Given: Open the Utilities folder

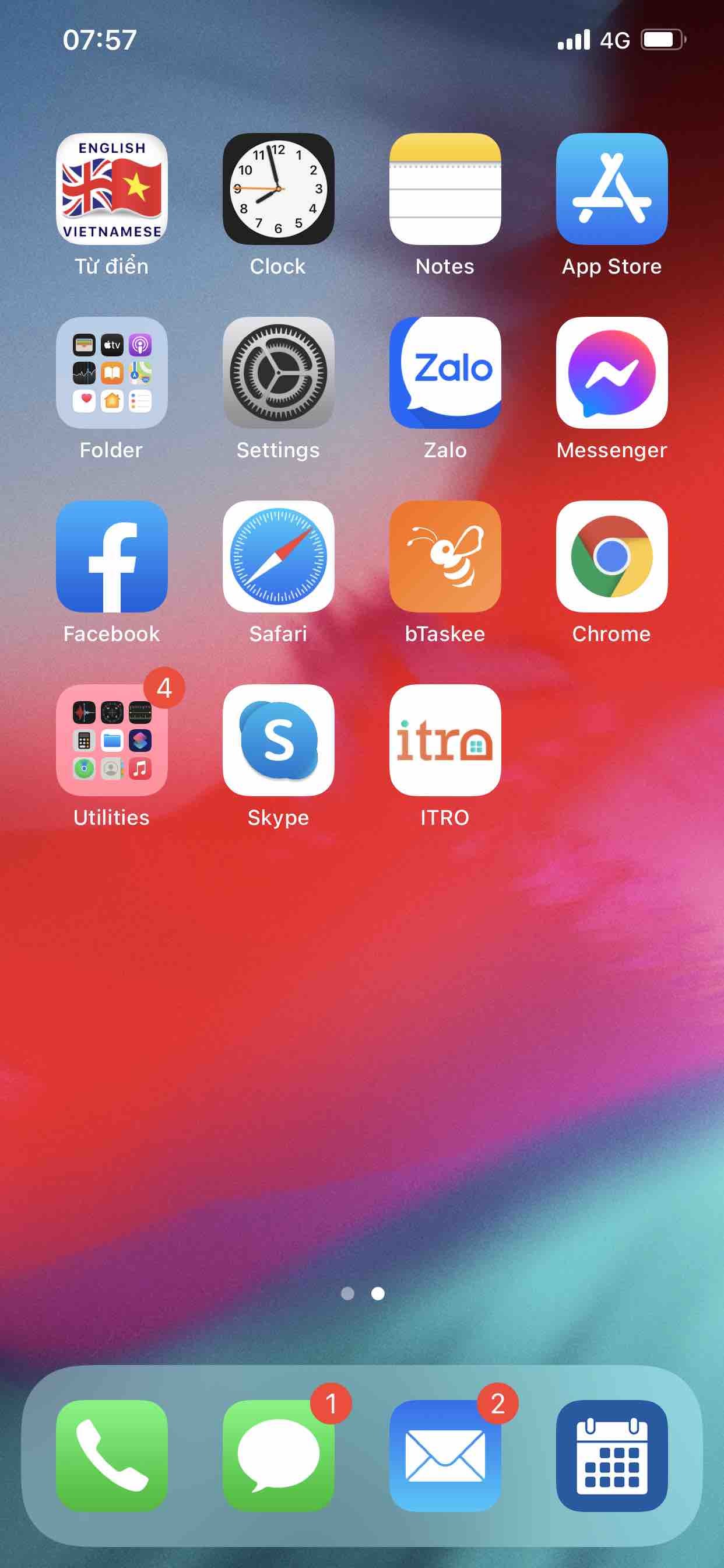Looking at the screenshot, I should coord(111,740).
